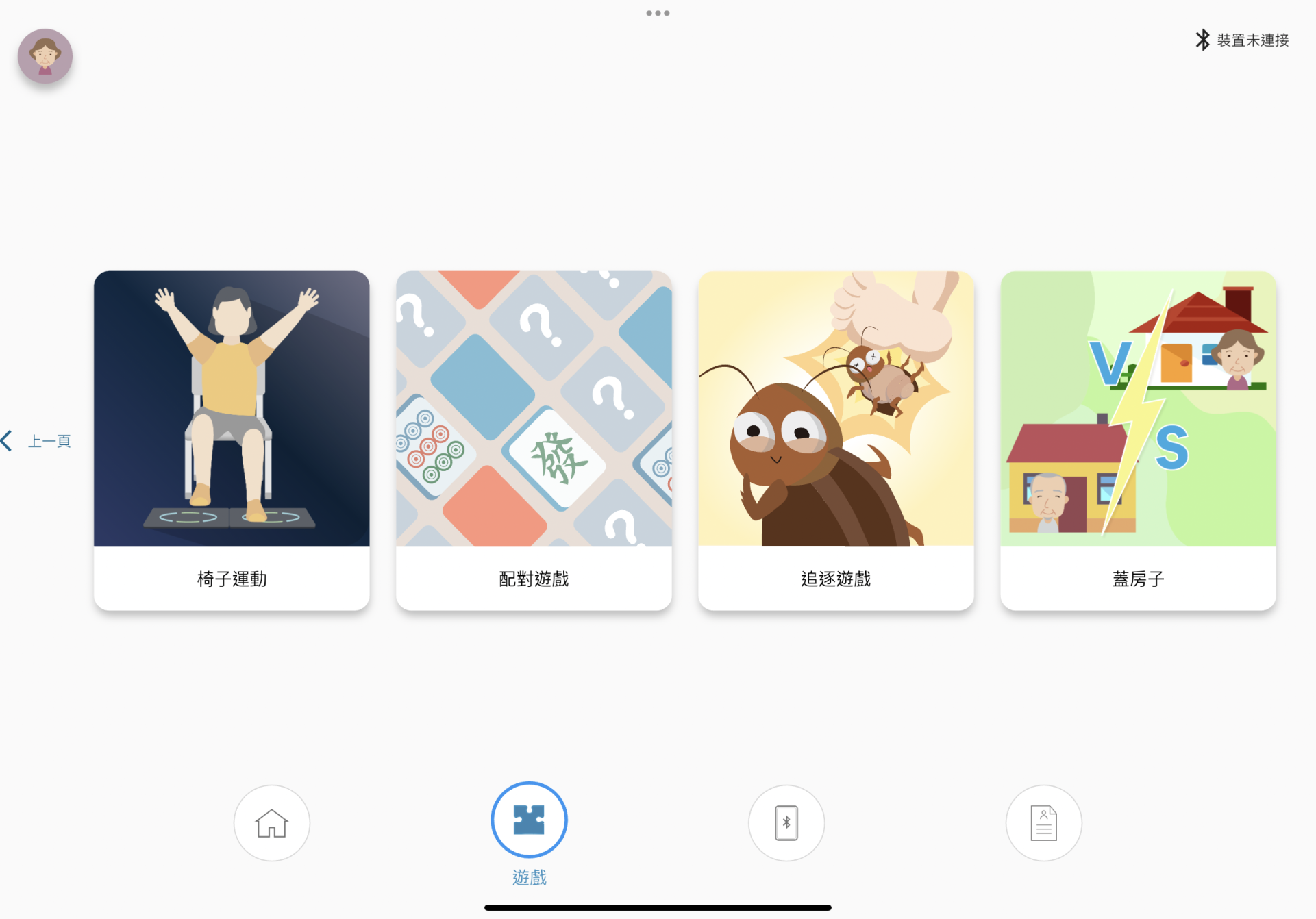The height and width of the screenshot is (919, 1316).
Task: Open the 椅子運動 game card
Action: (232, 440)
